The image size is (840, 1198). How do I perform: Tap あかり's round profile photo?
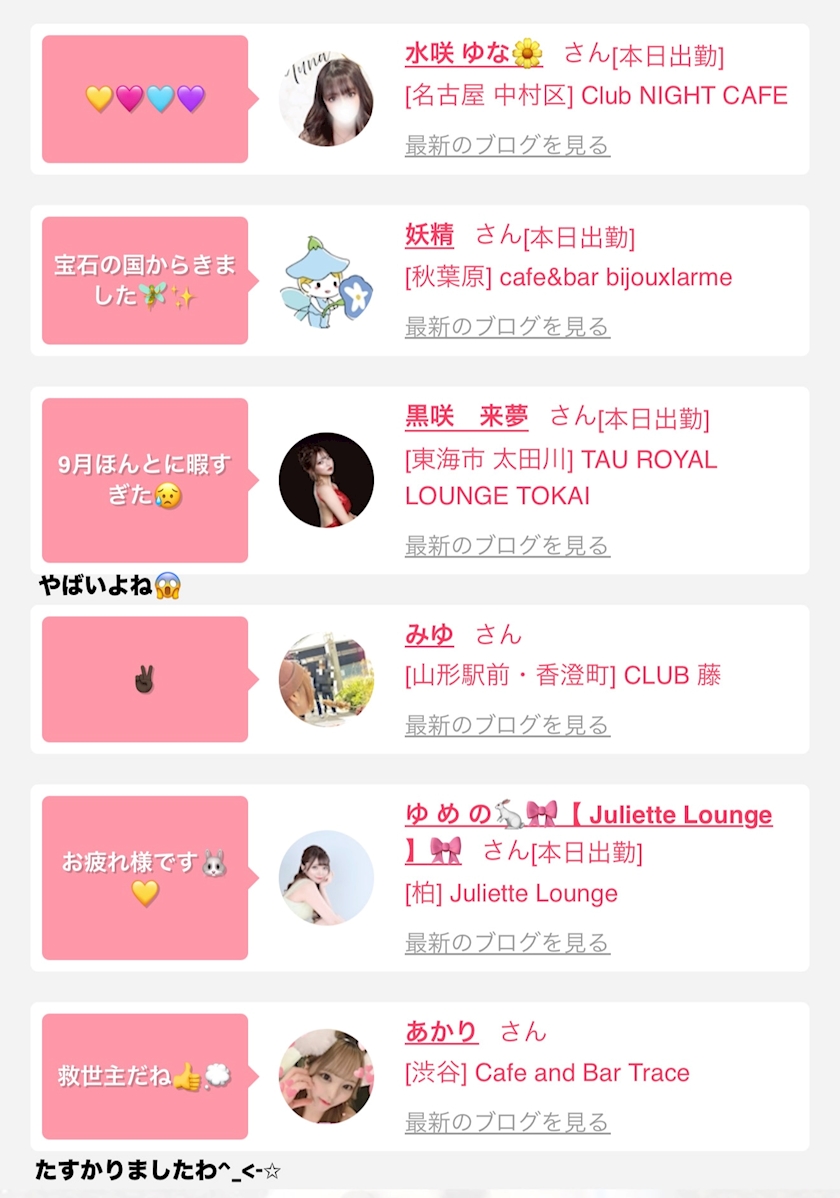click(326, 1077)
